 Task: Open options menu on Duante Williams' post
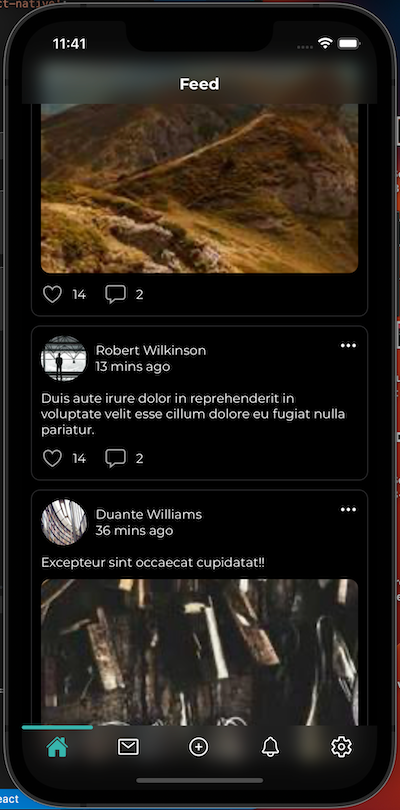348,510
